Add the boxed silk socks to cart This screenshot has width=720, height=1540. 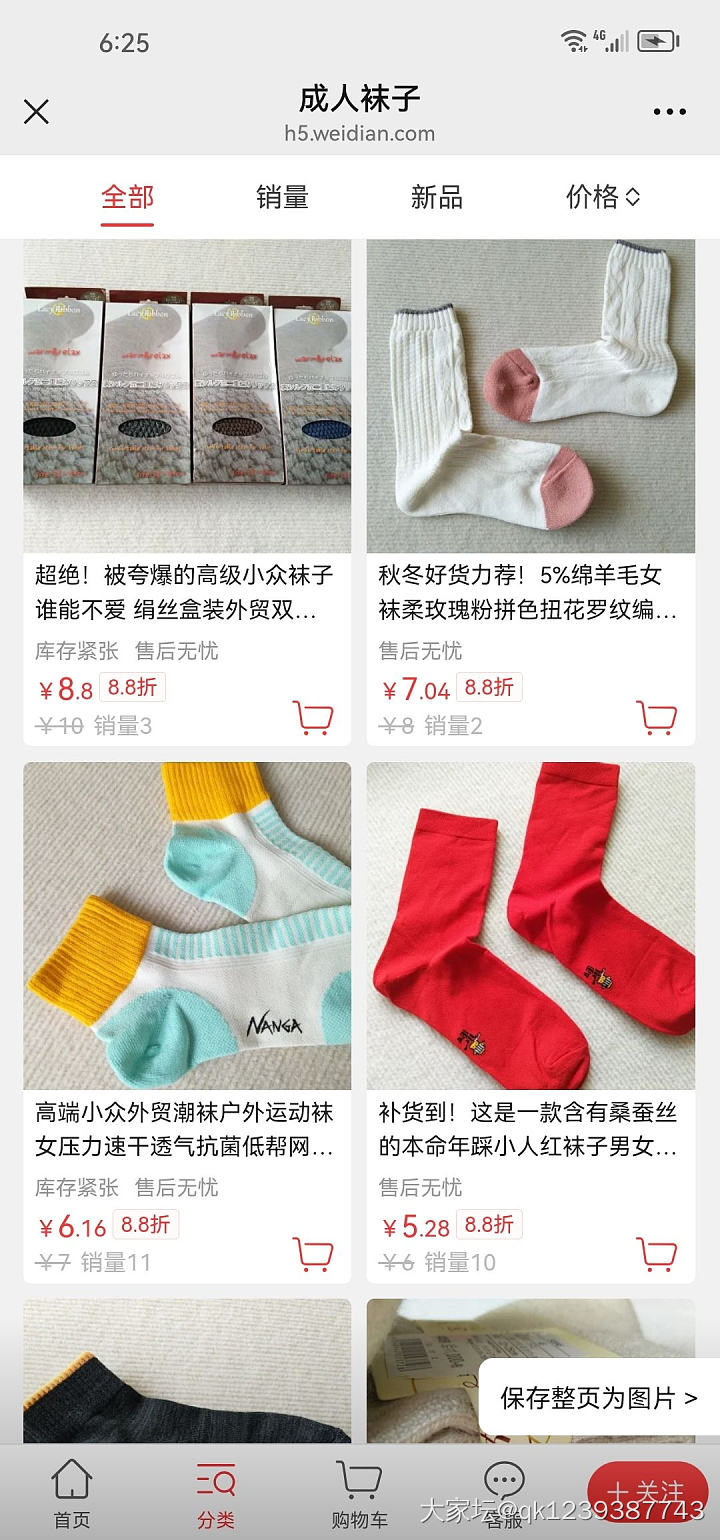(313, 718)
